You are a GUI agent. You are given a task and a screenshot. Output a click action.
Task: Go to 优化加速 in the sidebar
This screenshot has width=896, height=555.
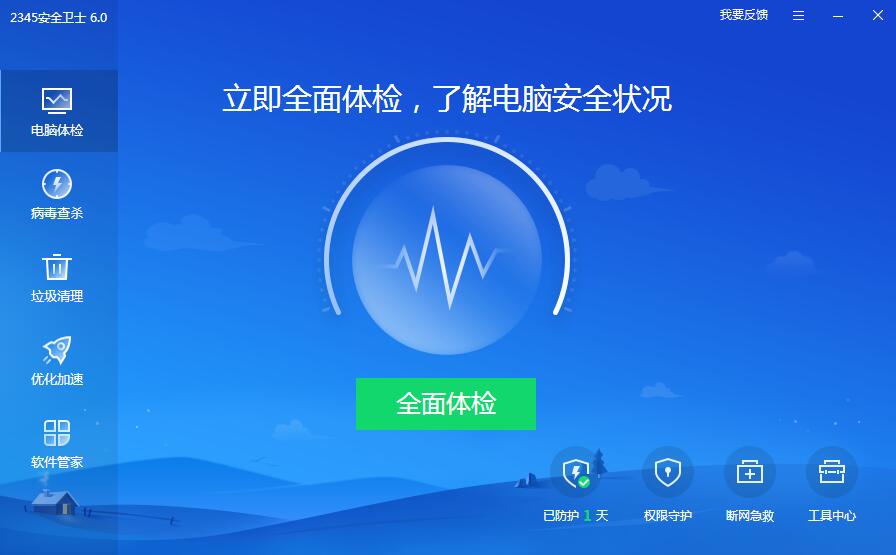(x=57, y=360)
